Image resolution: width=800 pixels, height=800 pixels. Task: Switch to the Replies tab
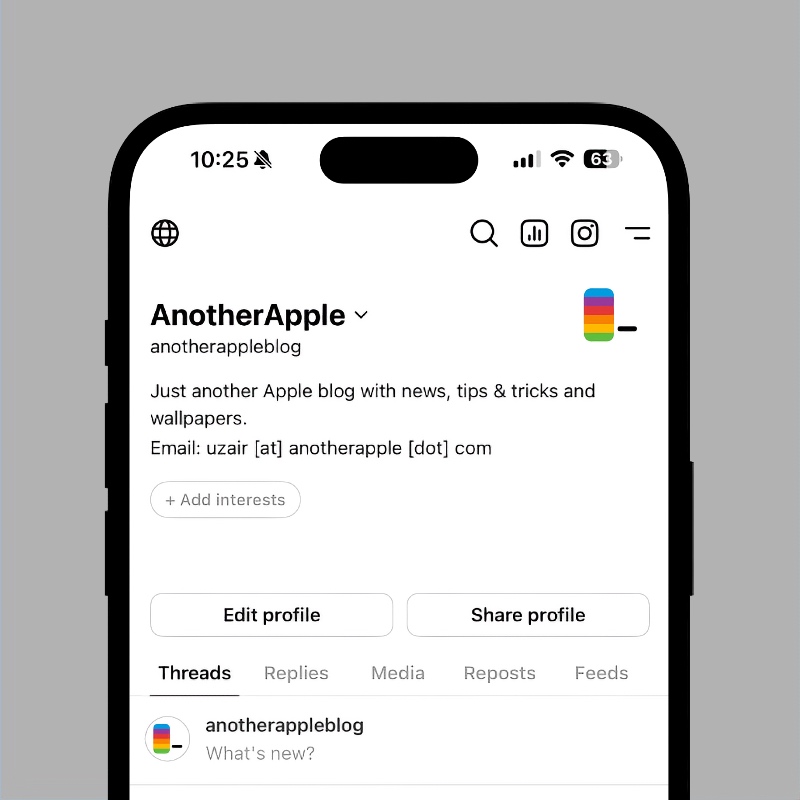point(296,673)
